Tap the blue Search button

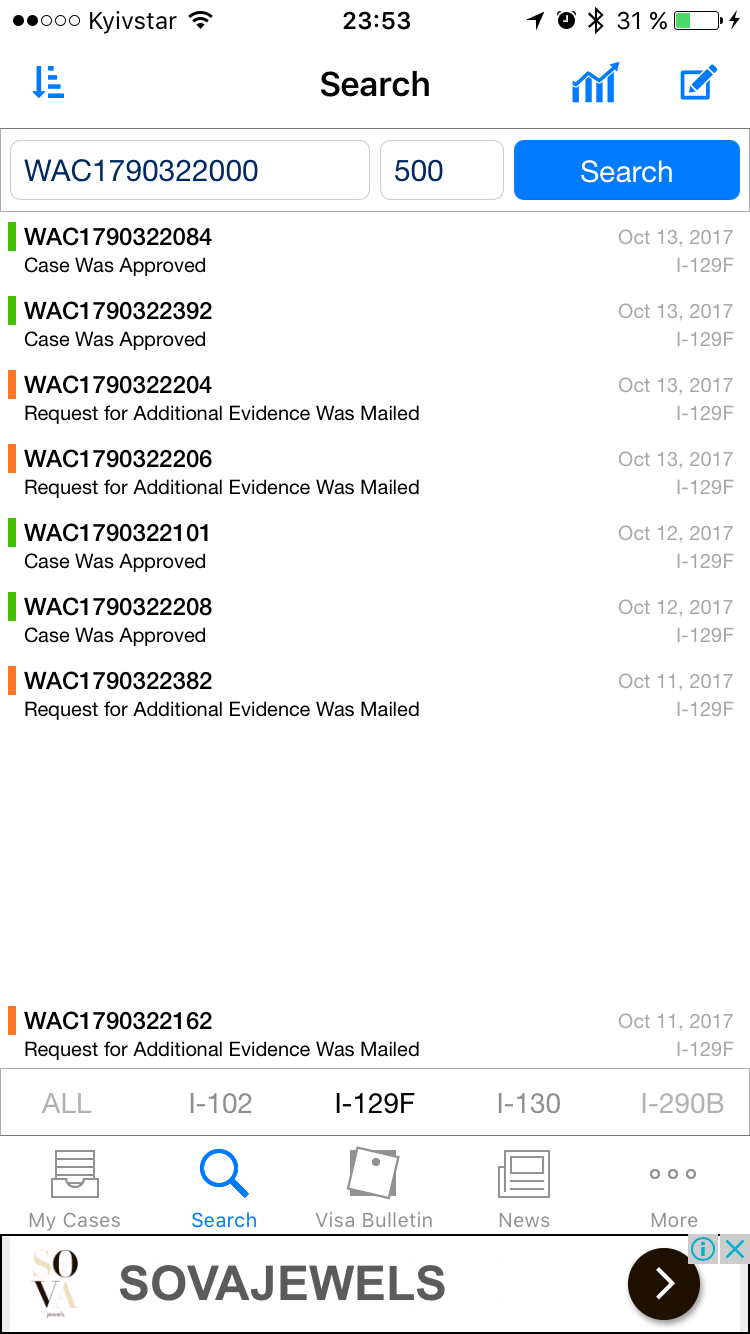[627, 170]
